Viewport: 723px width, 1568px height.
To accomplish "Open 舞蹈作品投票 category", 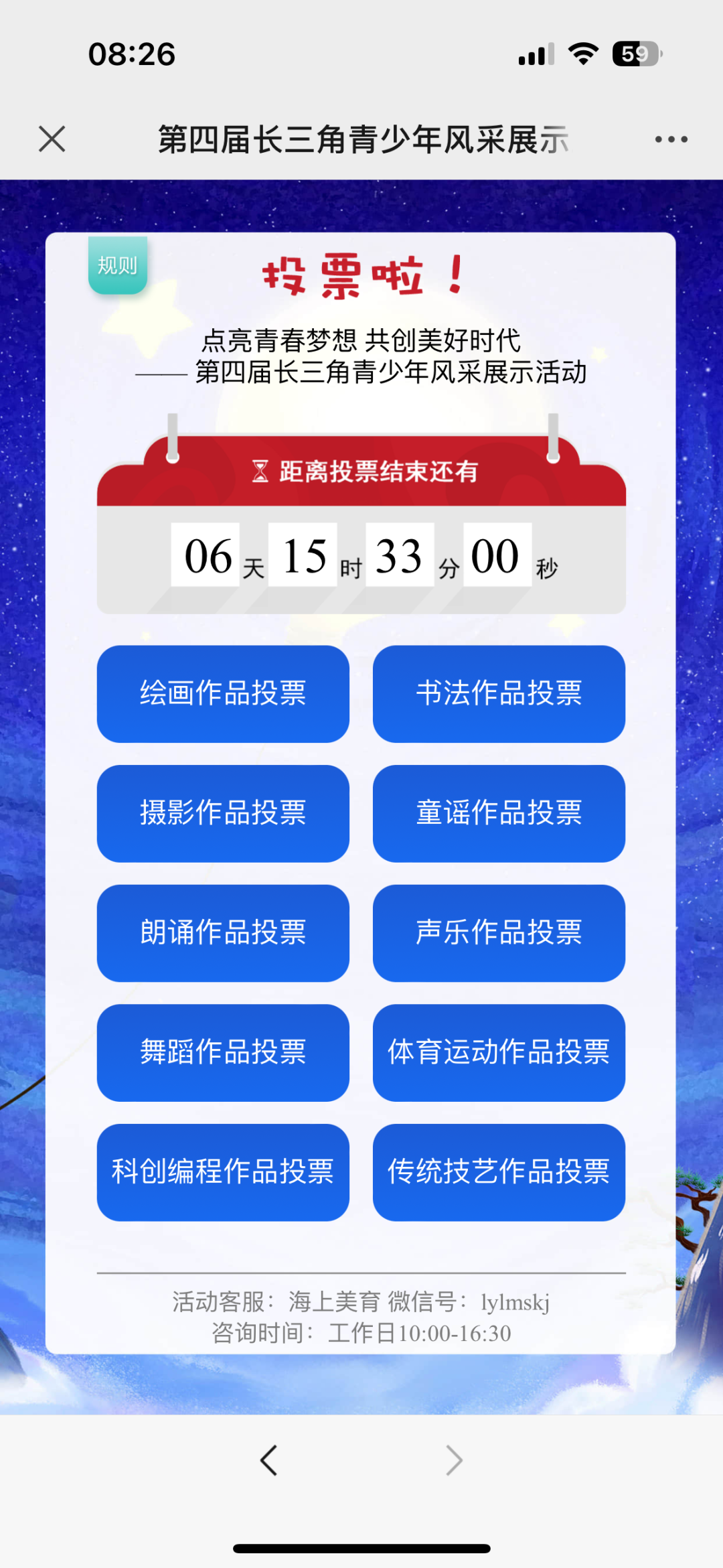I will (223, 1052).
